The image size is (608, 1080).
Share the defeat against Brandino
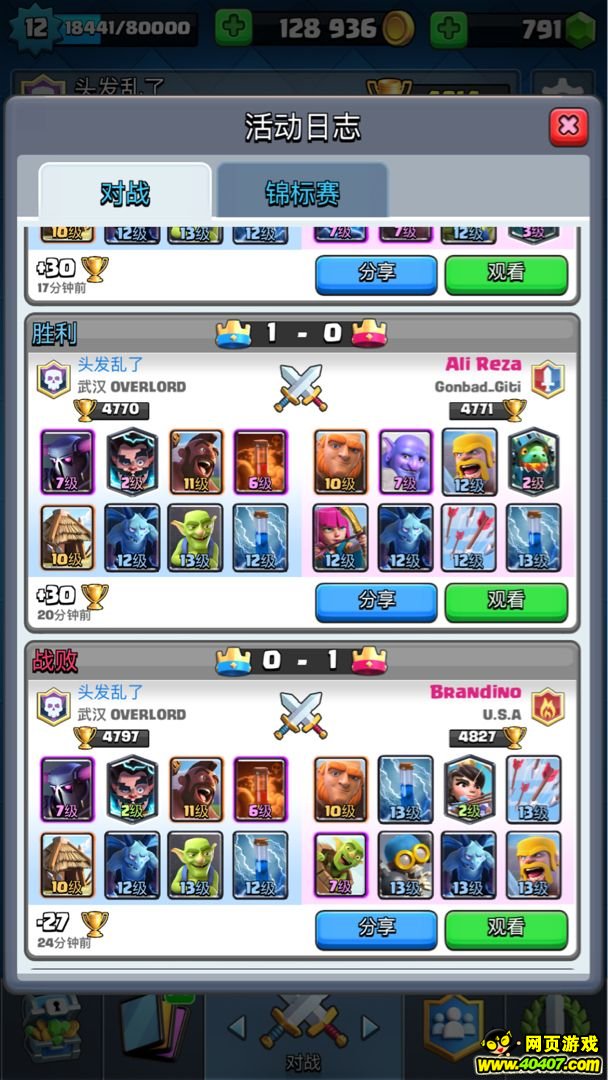point(376,929)
